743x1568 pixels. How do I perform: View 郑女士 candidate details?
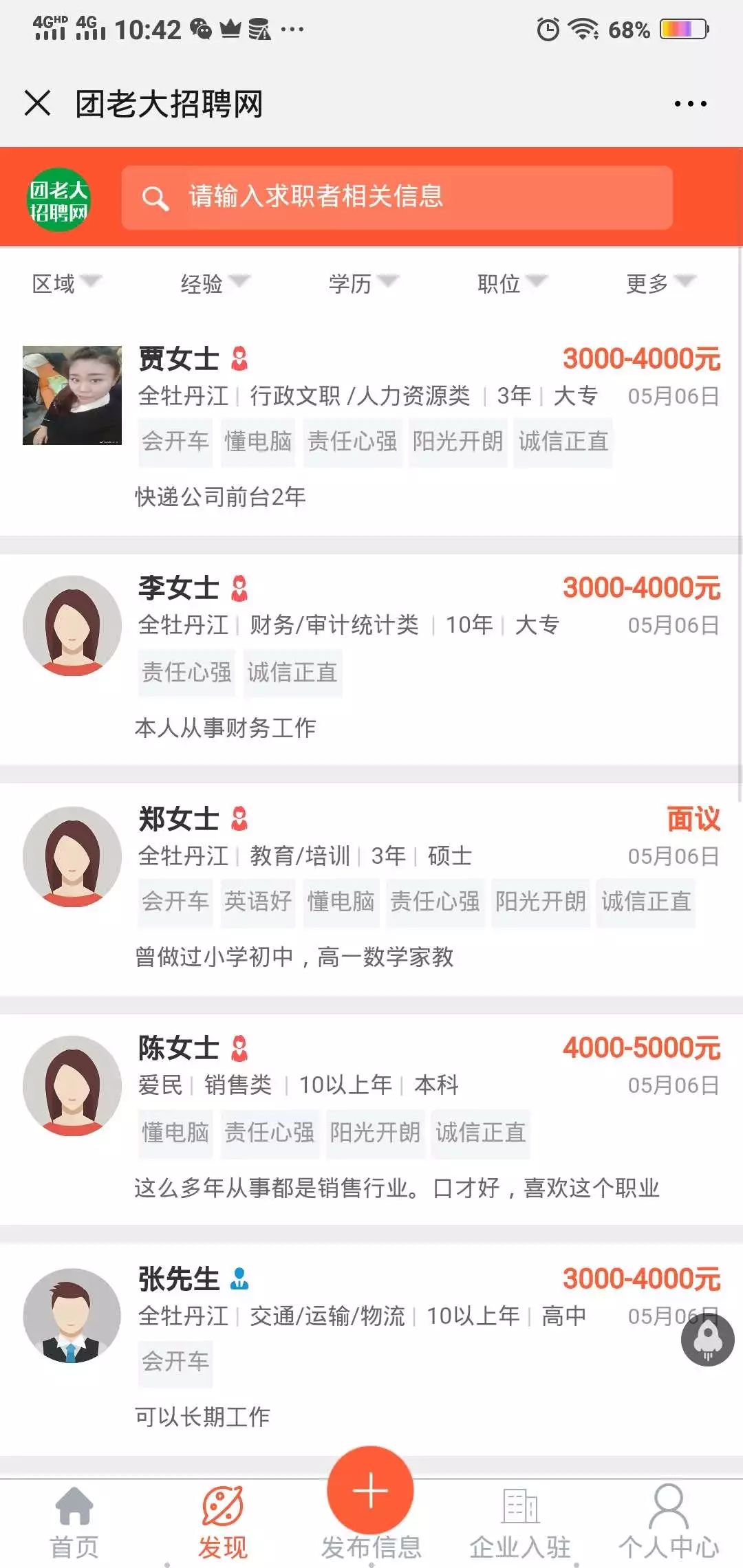371,887
